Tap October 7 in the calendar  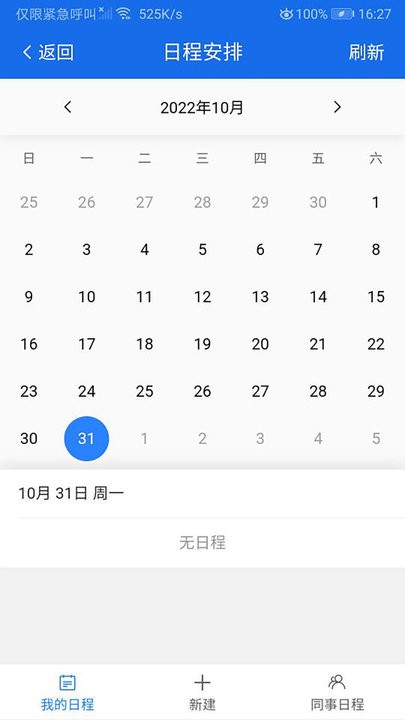pyautogui.click(x=318, y=250)
